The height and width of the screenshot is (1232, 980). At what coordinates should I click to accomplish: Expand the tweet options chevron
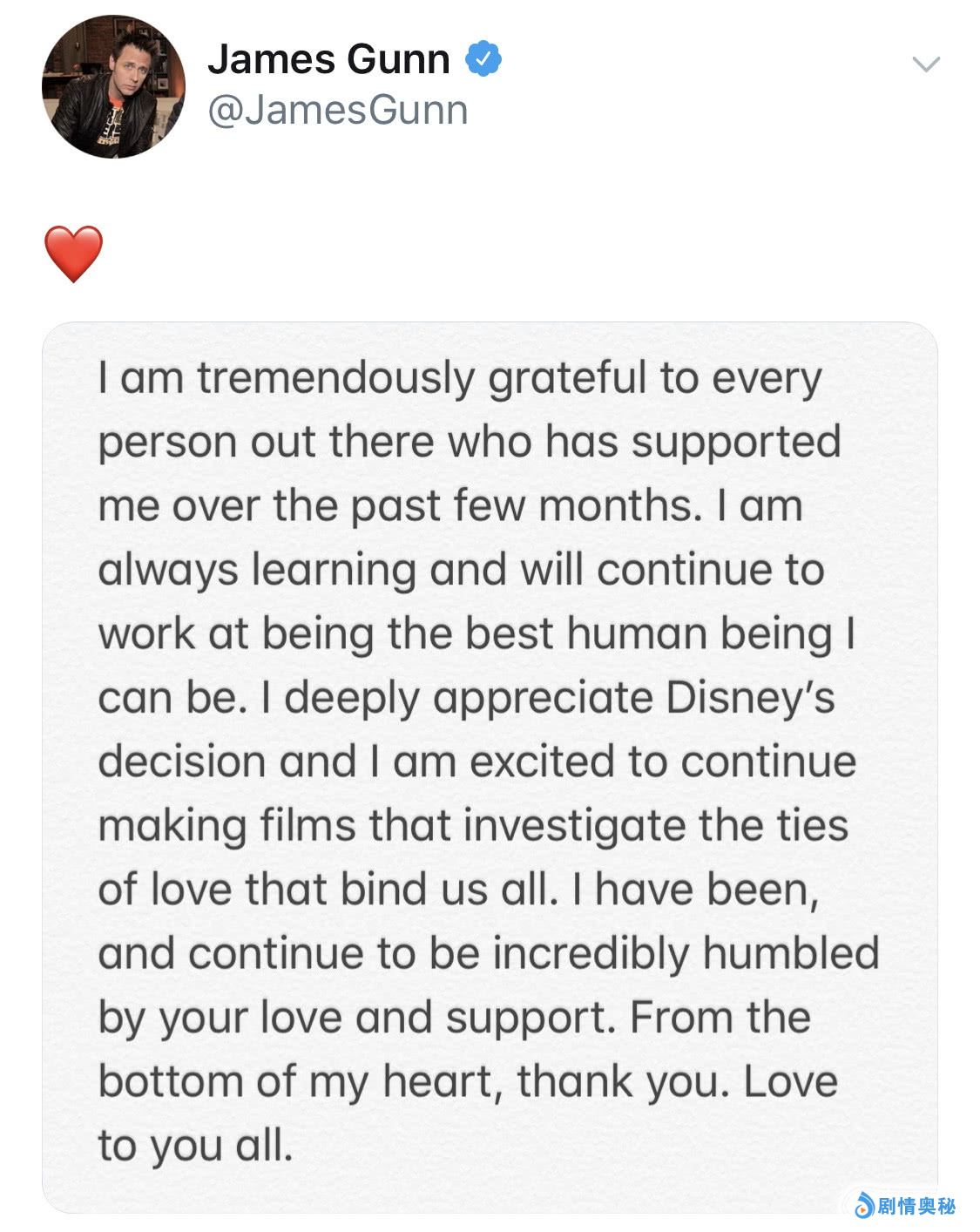click(925, 64)
